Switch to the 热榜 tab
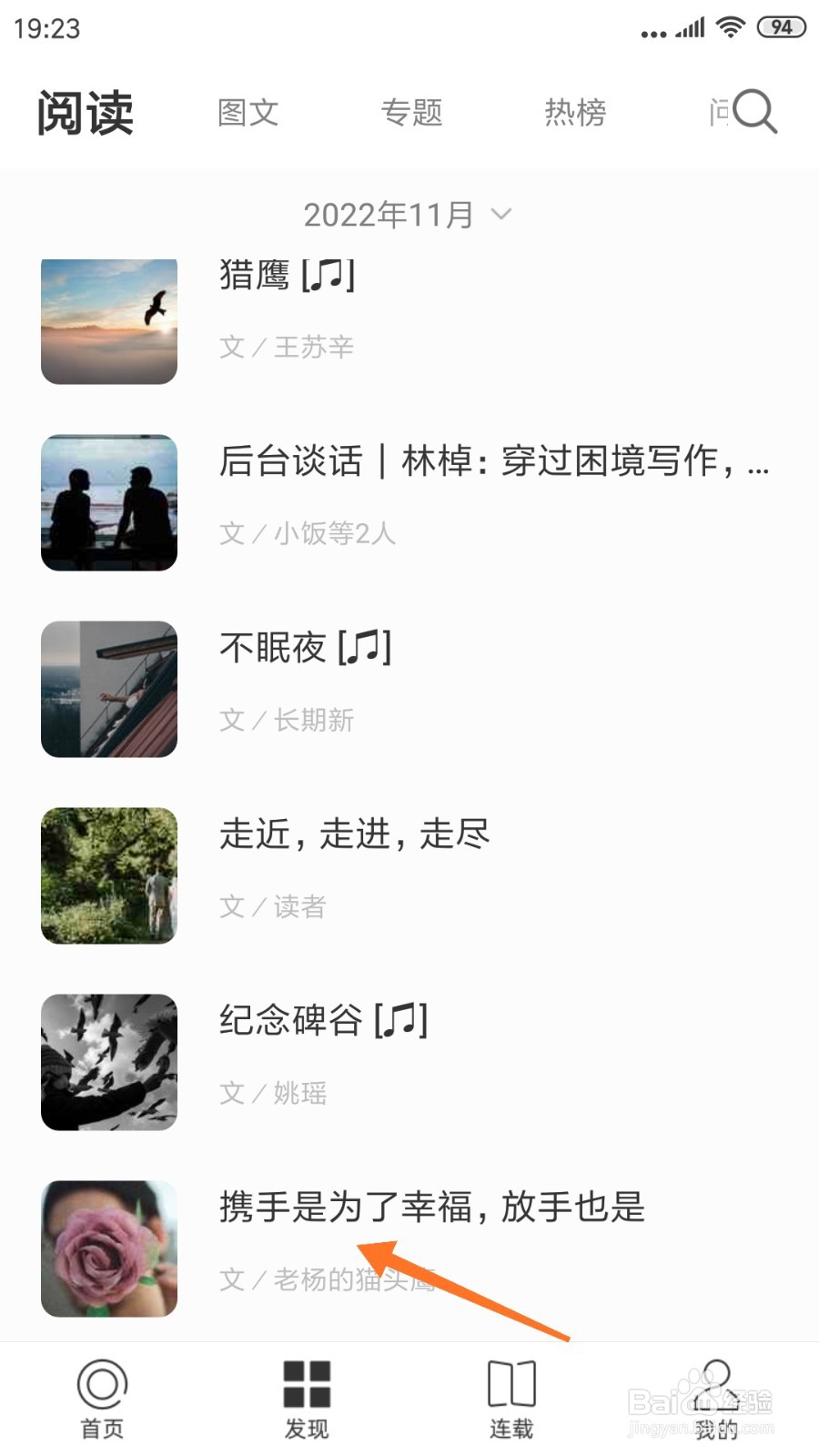Screen dimensions: 819x1456 pos(575,113)
